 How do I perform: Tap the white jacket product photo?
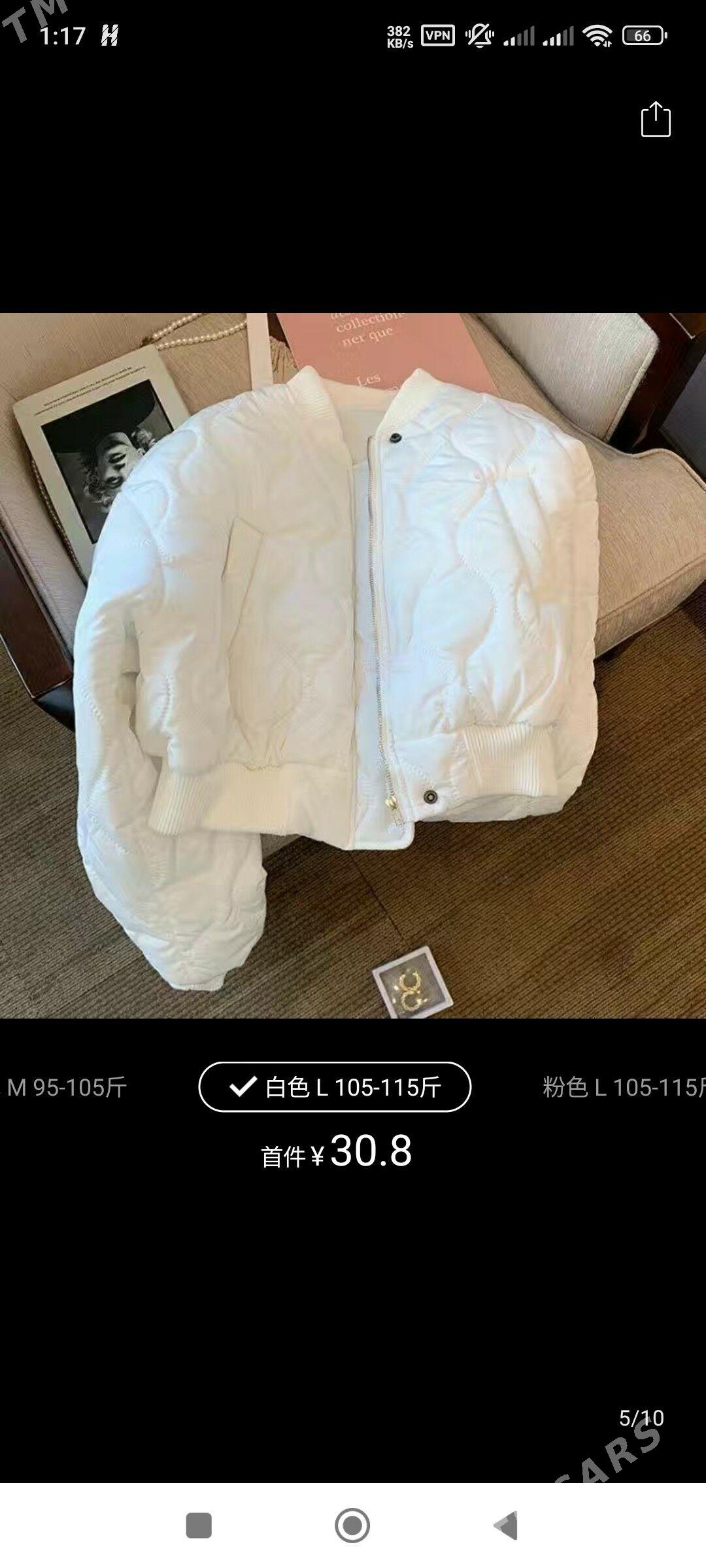click(353, 665)
